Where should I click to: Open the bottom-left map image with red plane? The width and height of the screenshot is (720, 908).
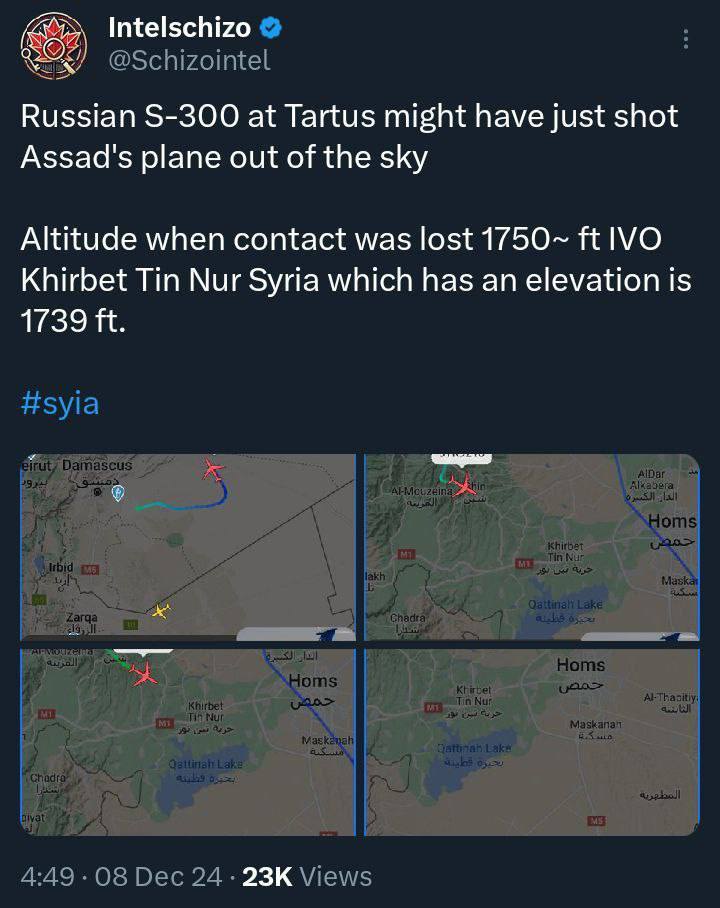189,742
